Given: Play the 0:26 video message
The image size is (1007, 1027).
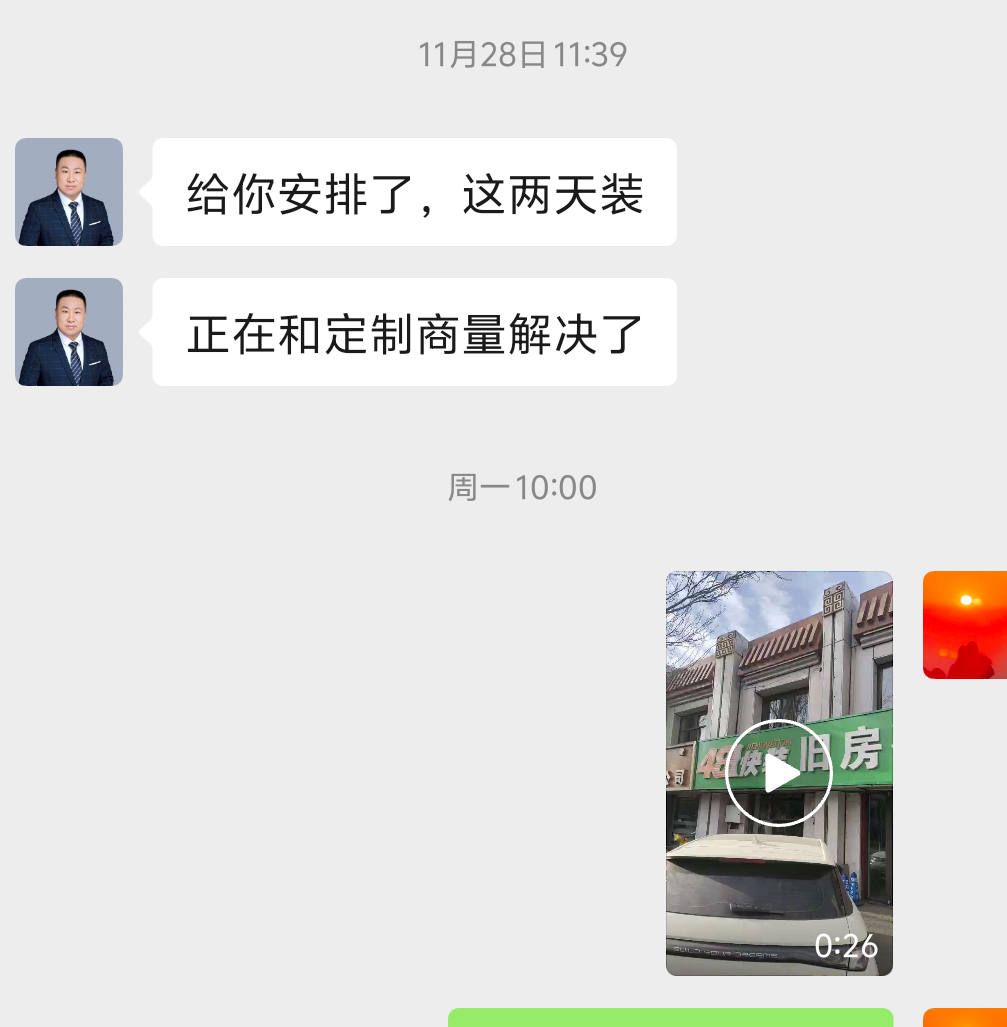Looking at the screenshot, I should 778,773.
